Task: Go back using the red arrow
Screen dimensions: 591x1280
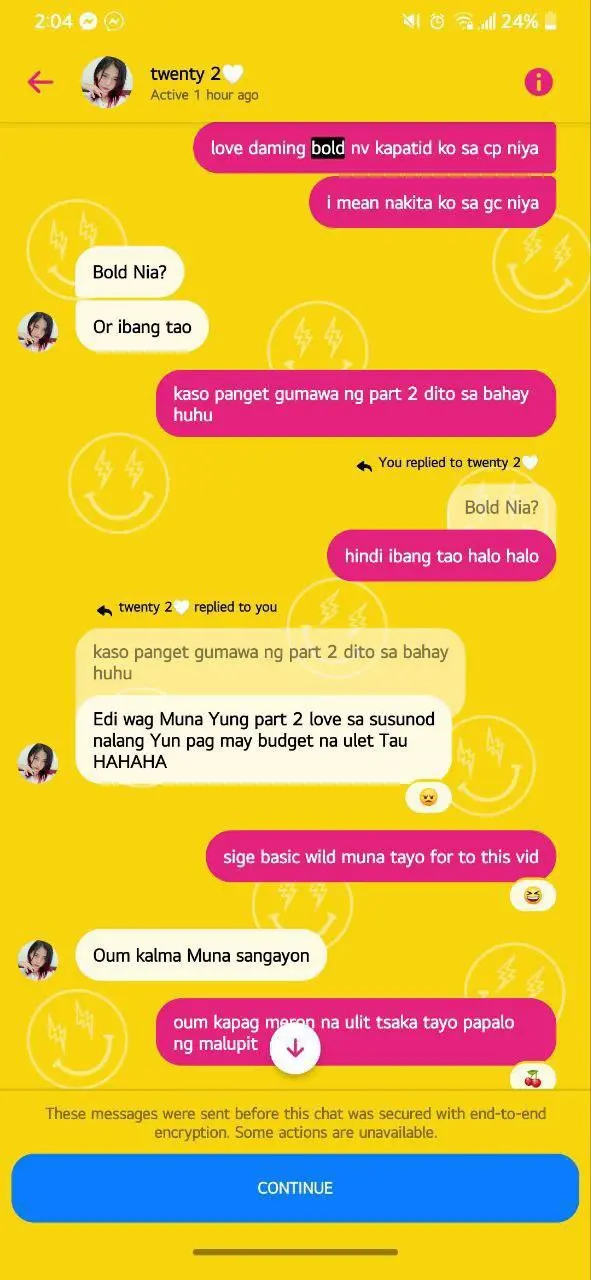Action: click(40, 82)
